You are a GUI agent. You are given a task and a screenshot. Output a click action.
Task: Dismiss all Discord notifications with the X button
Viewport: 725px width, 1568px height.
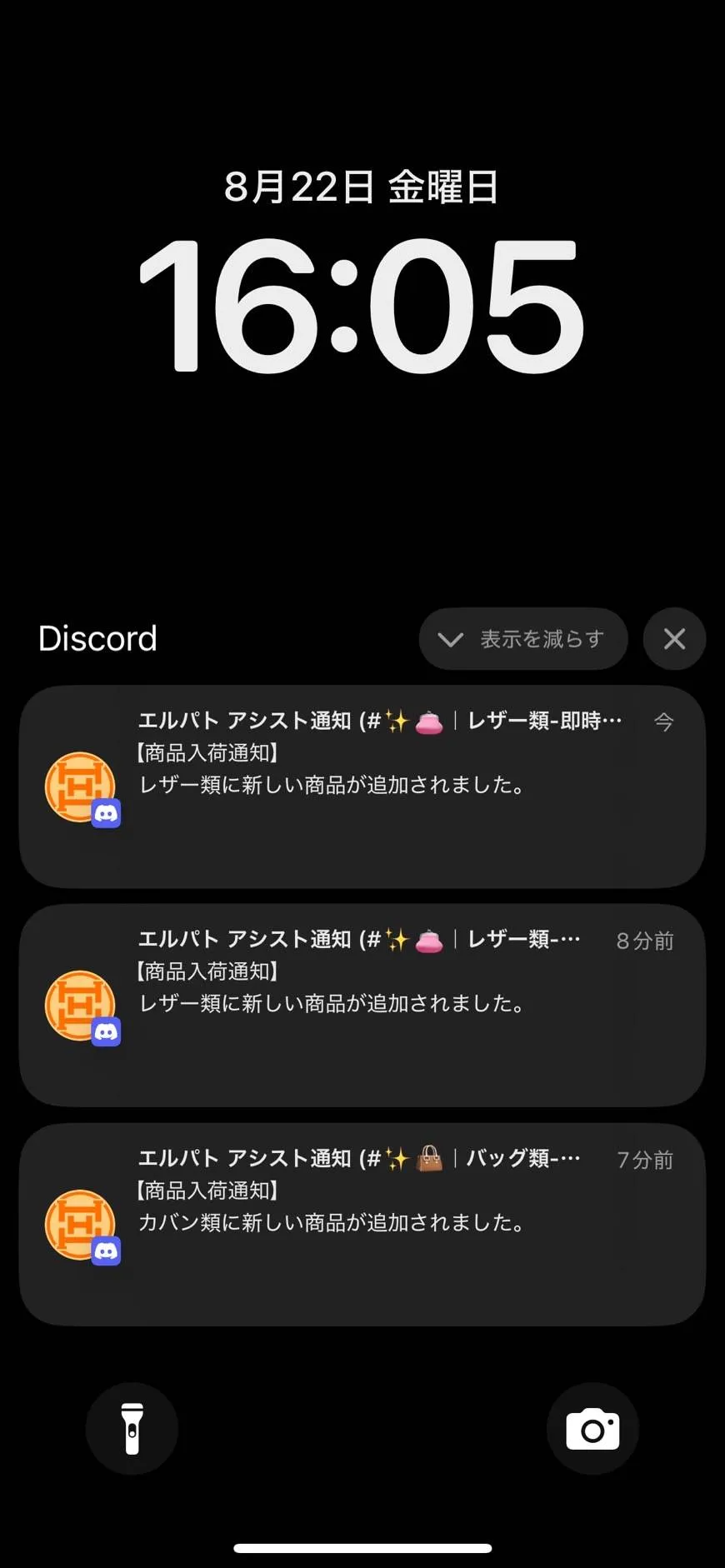(674, 638)
